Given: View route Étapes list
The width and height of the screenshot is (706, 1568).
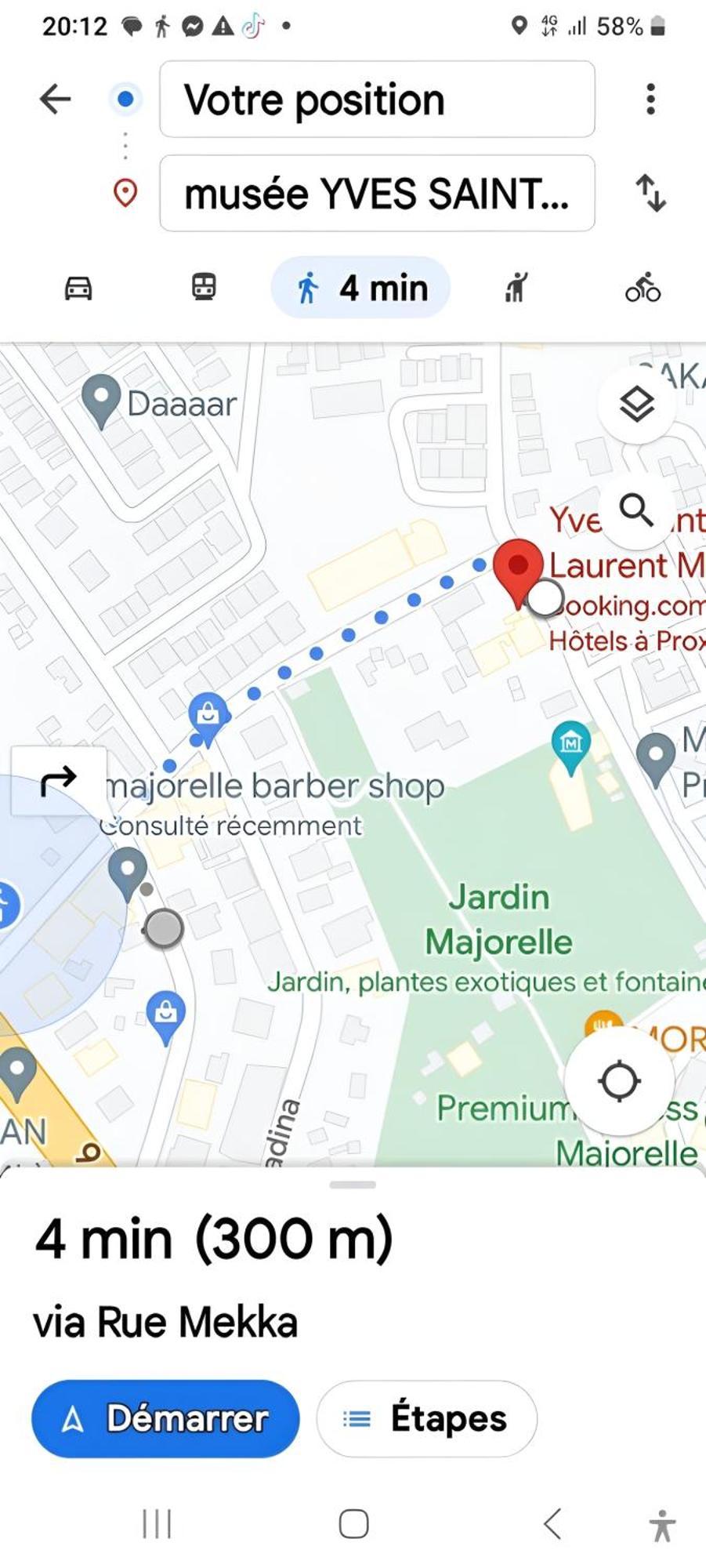Looking at the screenshot, I should pos(426,1418).
